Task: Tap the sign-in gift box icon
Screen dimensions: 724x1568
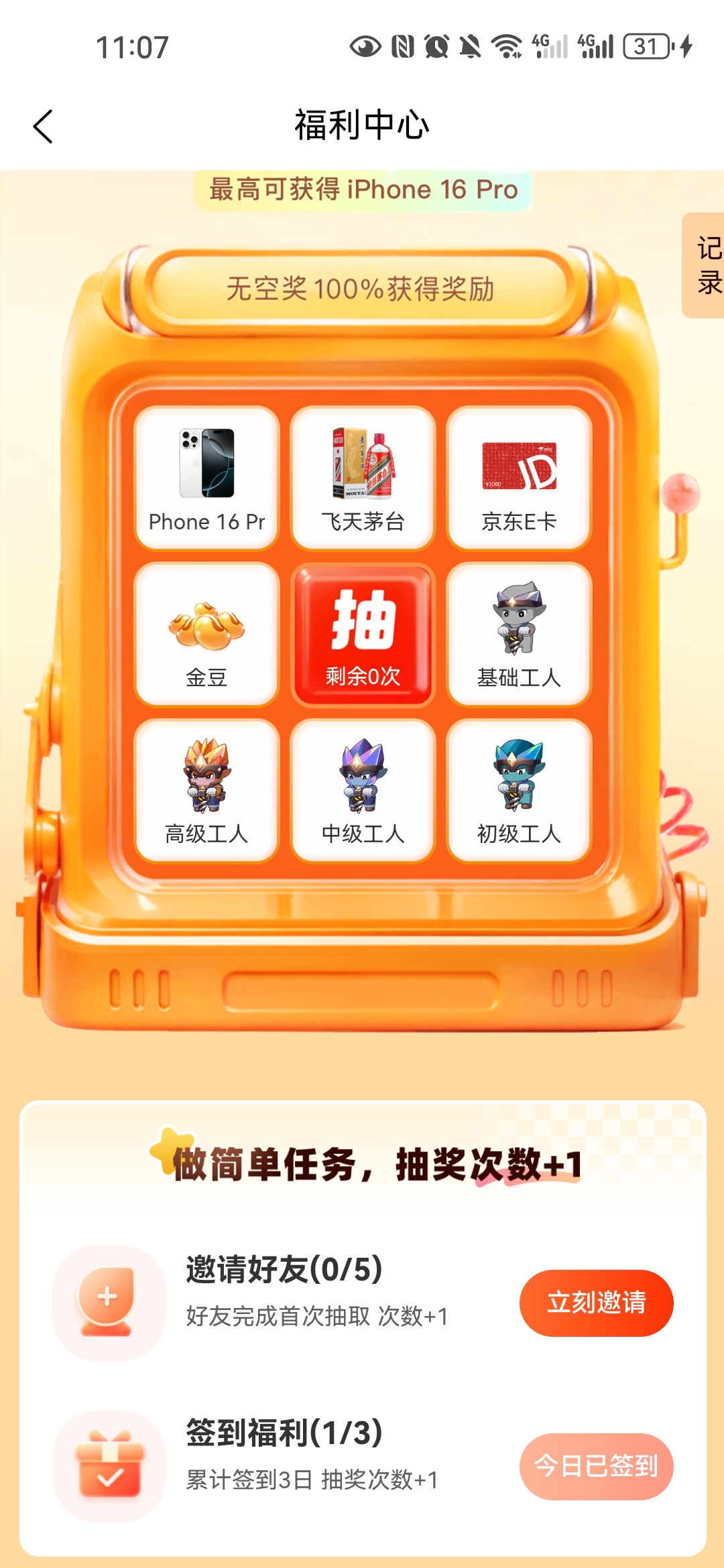Action: tap(109, 1464)
